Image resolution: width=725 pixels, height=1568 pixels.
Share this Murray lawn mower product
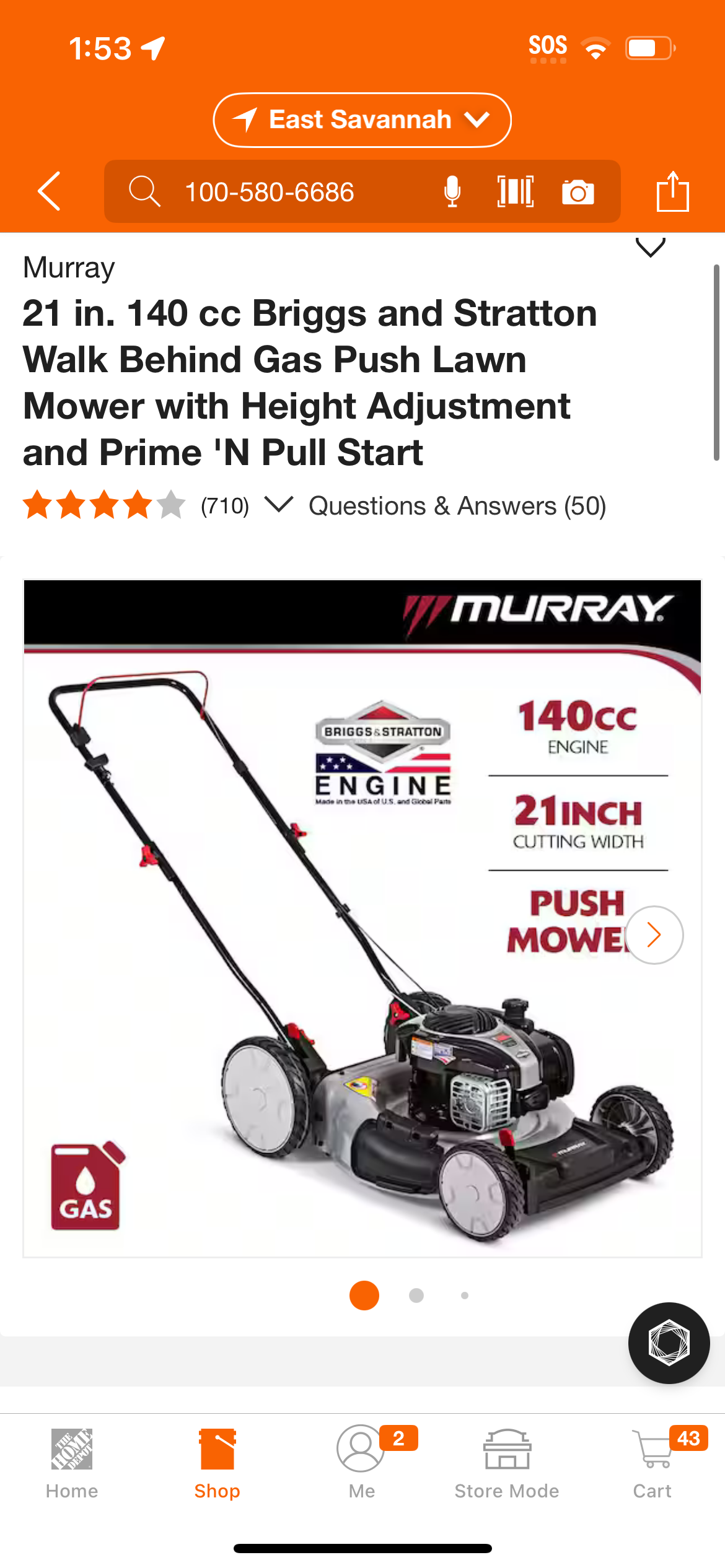(673, 191)
